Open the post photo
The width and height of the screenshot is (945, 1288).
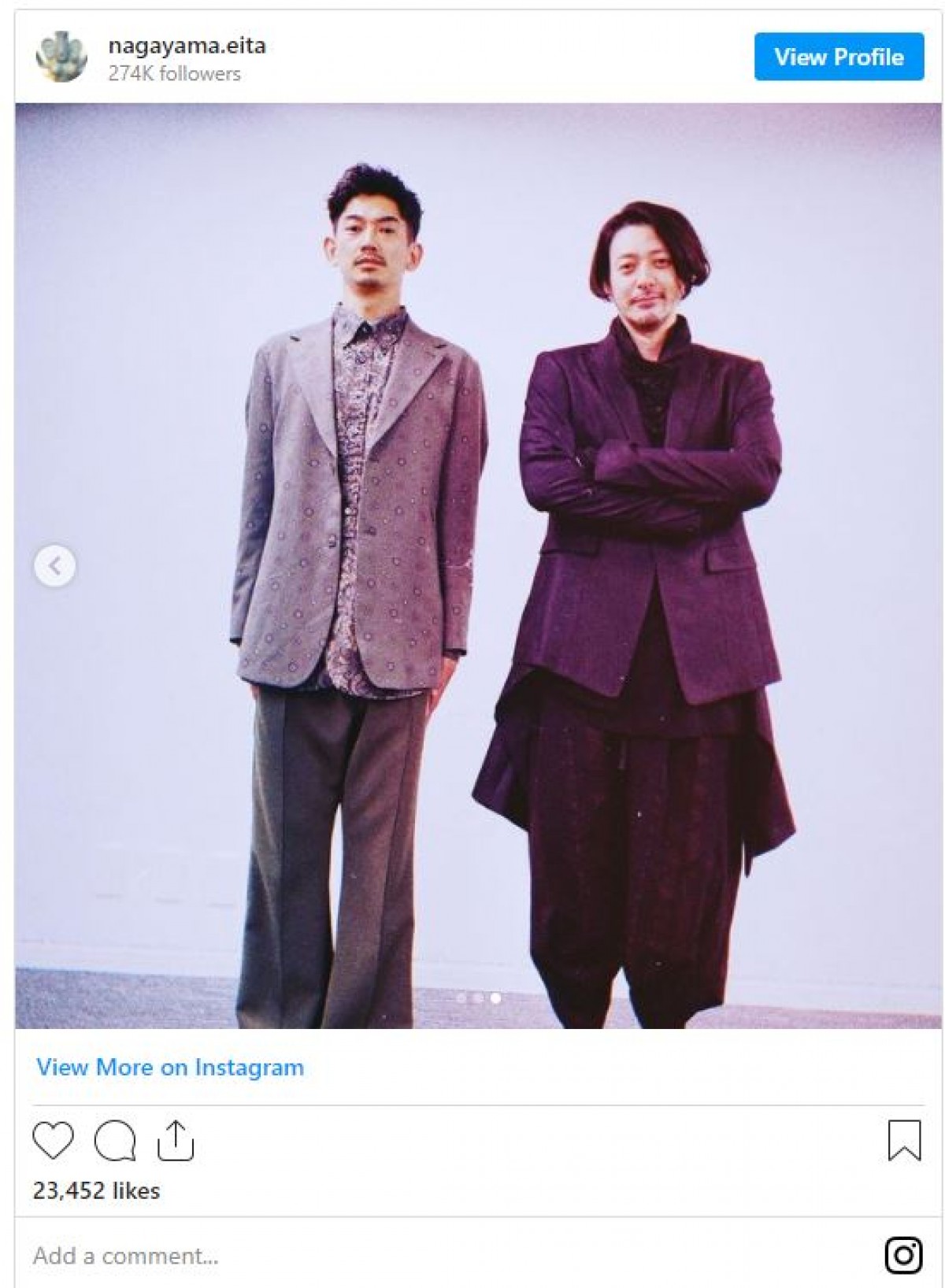click(478, 565)
